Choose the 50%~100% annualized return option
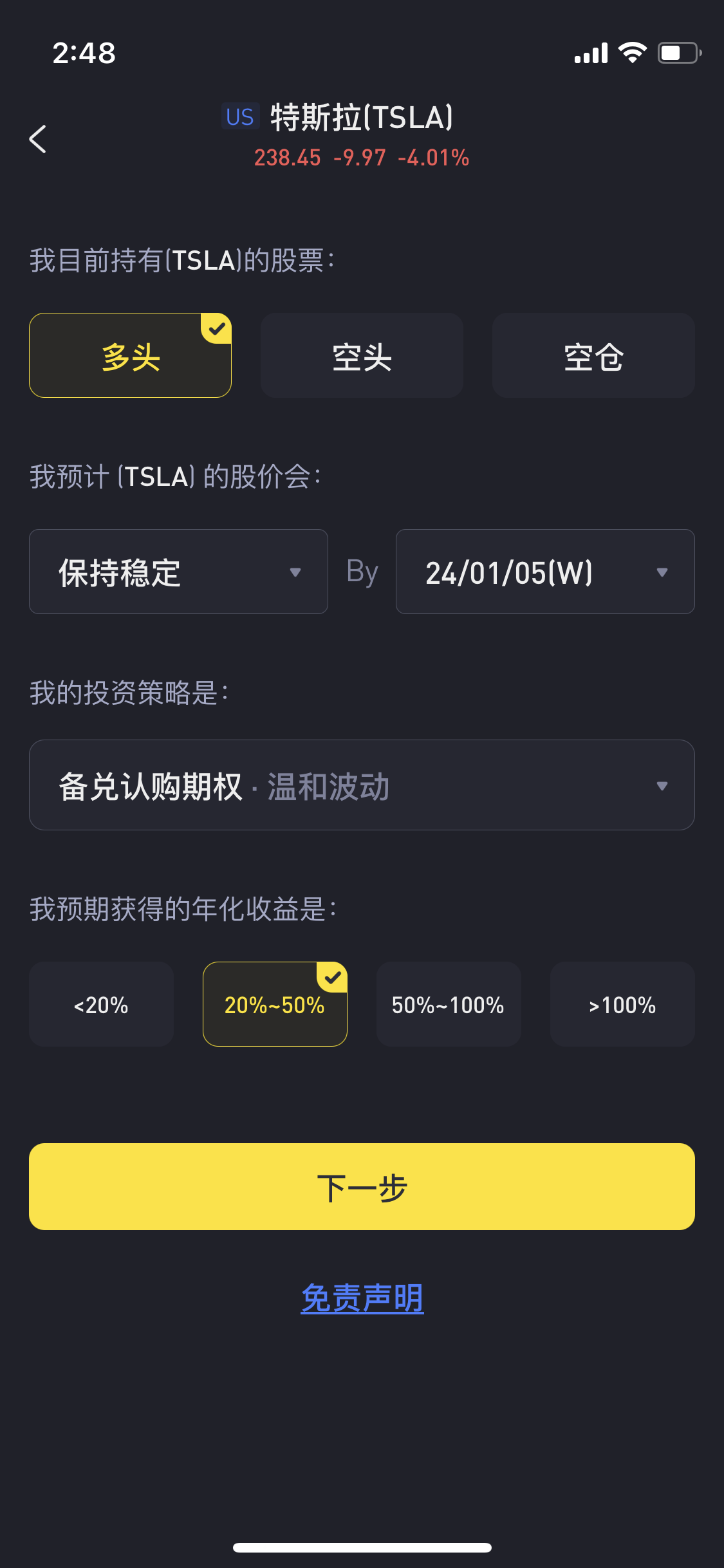Viewport: 724px width, 1568px height. 449,1004
